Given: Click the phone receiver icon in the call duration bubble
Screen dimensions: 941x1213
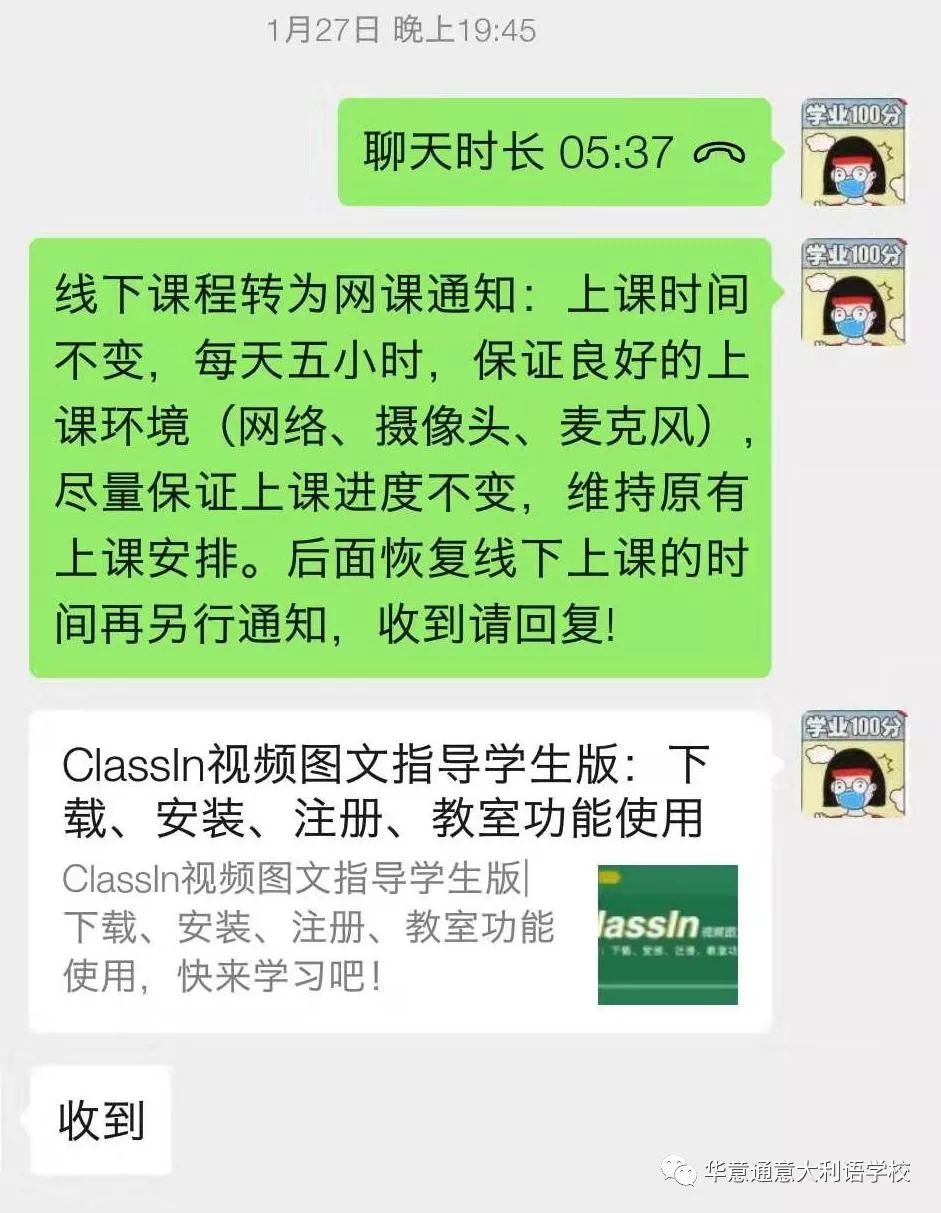Looking at the screenshot, I should coord(722,153).
